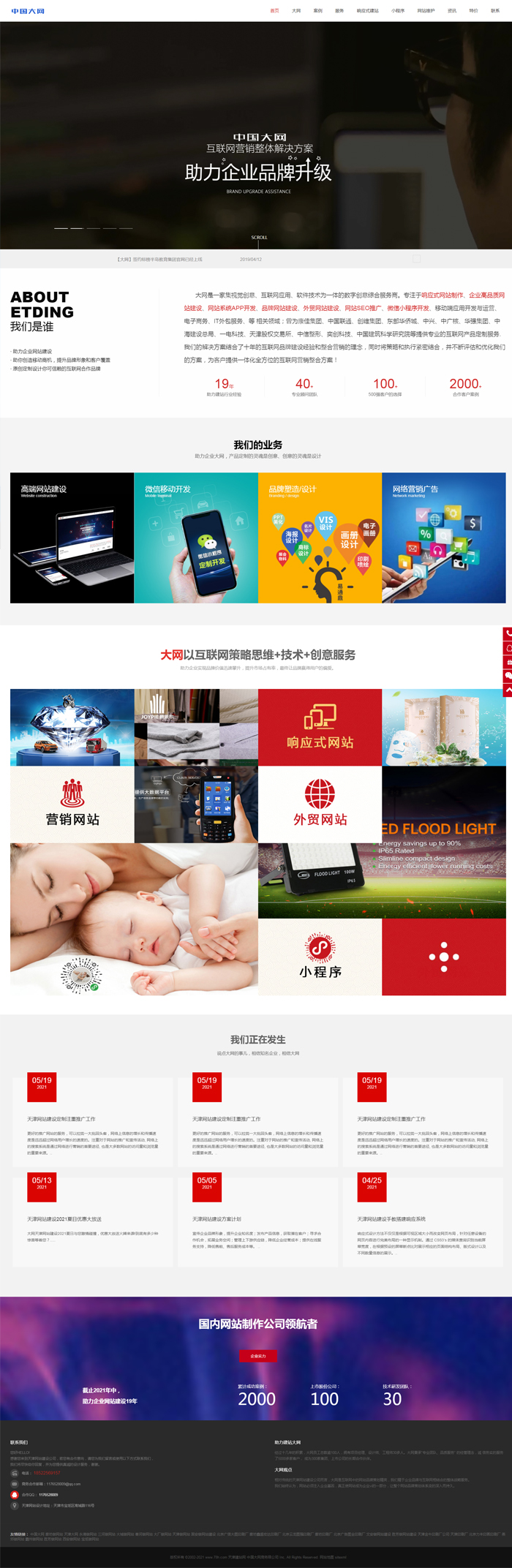This screenshot has height=1568, width=512.
Task: Open the 网站维护 nav link
Action: (426, 11)
